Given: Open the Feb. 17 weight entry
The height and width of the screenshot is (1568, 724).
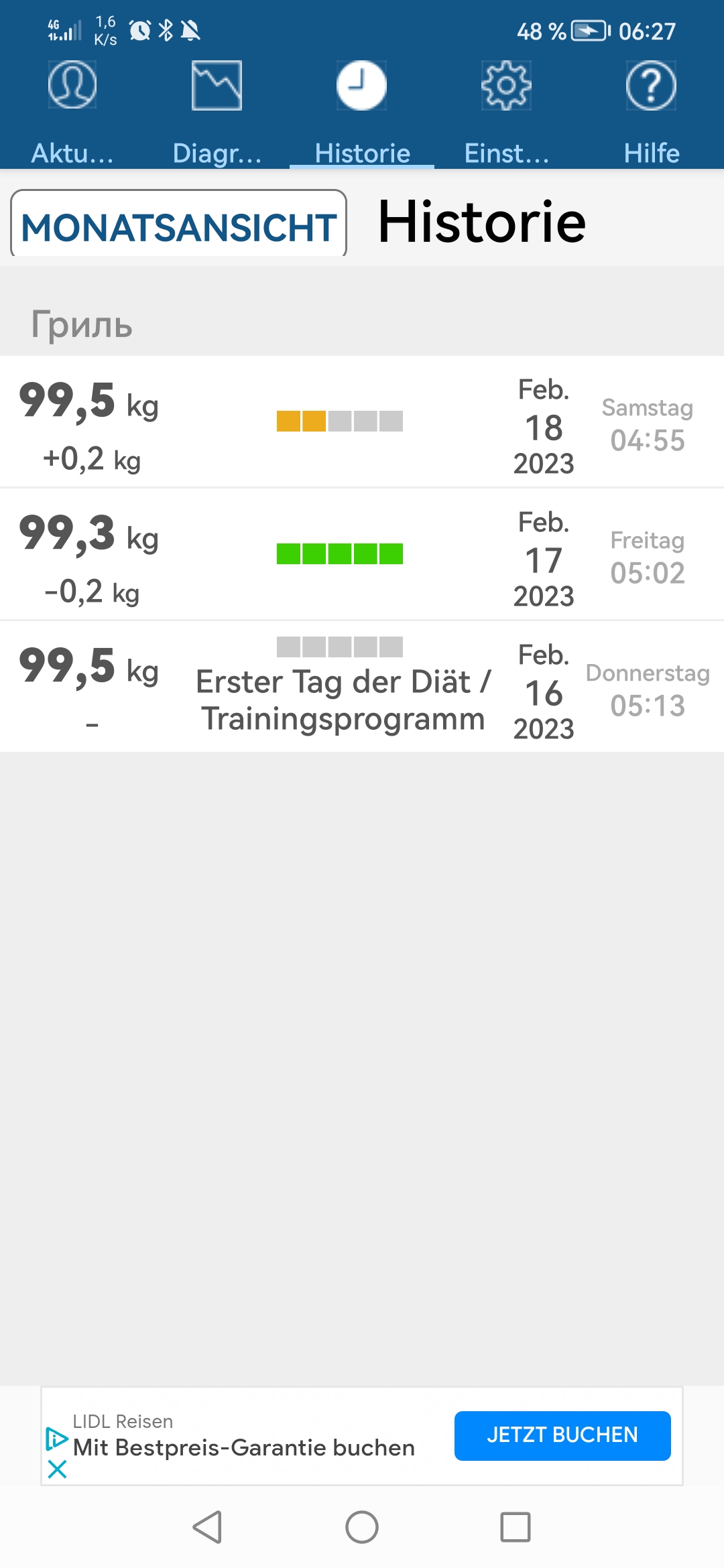Looking at the screenshot, I should (x=362, y=554).
